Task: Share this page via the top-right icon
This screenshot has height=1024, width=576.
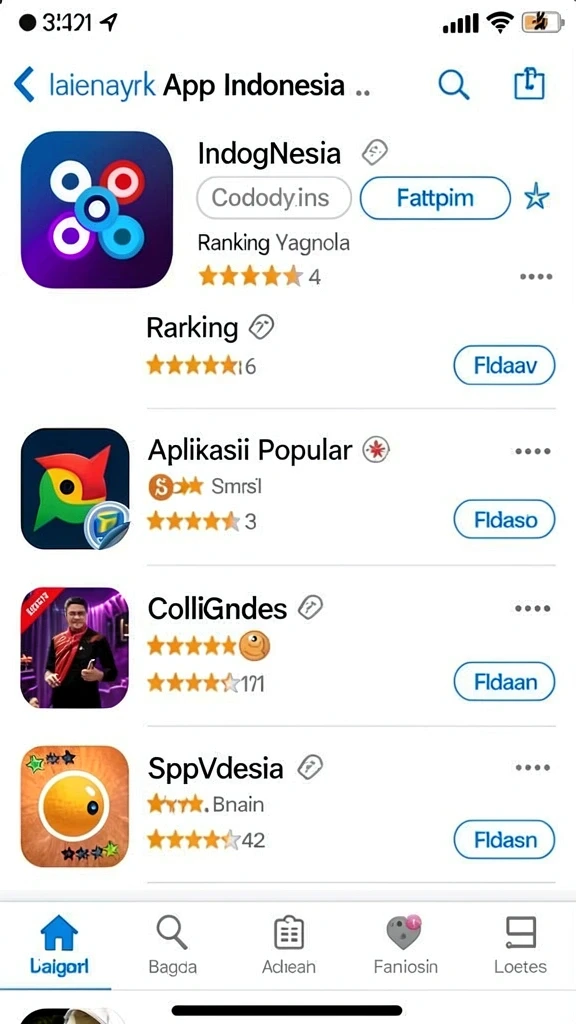Action: click(529, 84)
